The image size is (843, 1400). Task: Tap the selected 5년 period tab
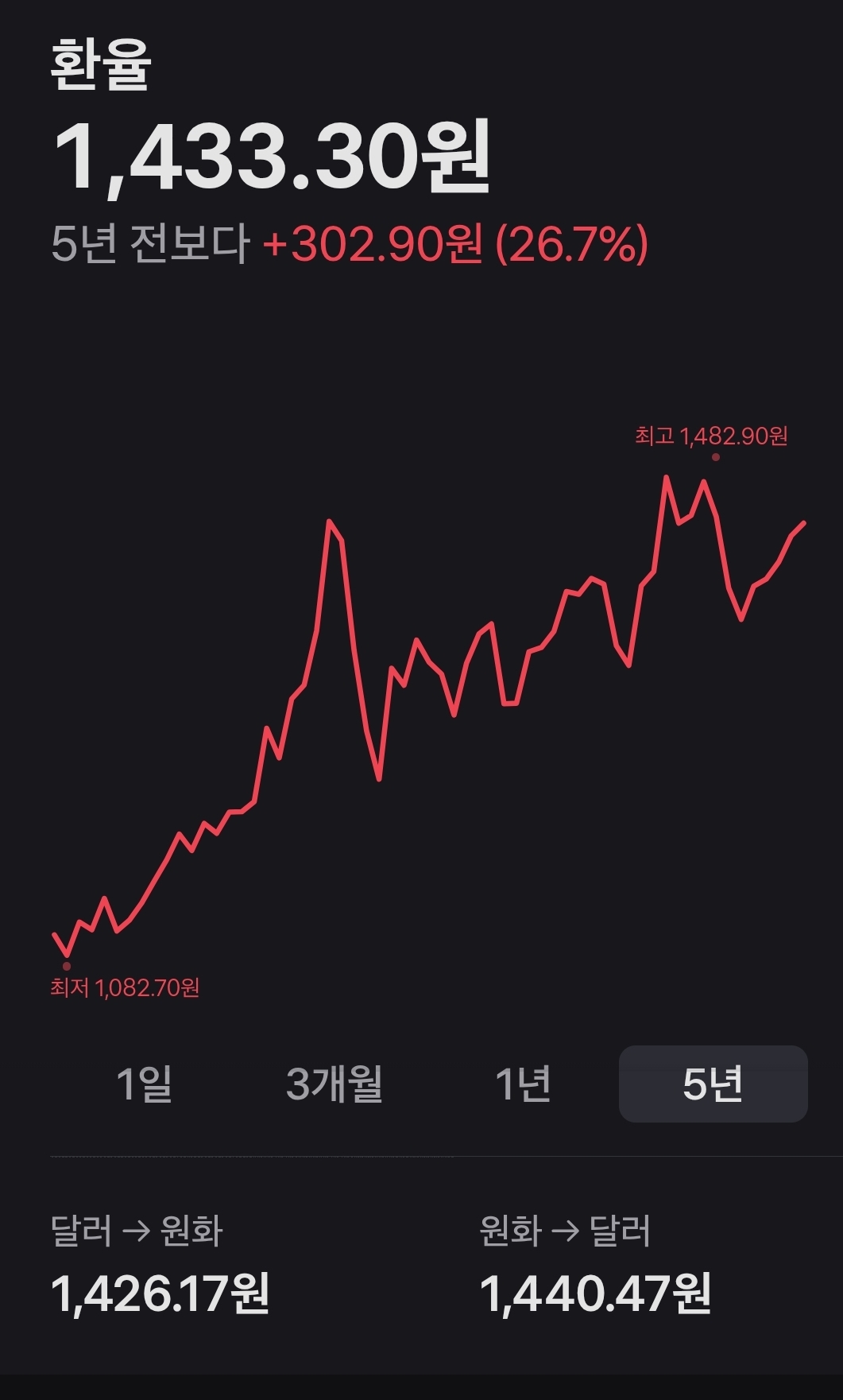tap(713, 1084)
